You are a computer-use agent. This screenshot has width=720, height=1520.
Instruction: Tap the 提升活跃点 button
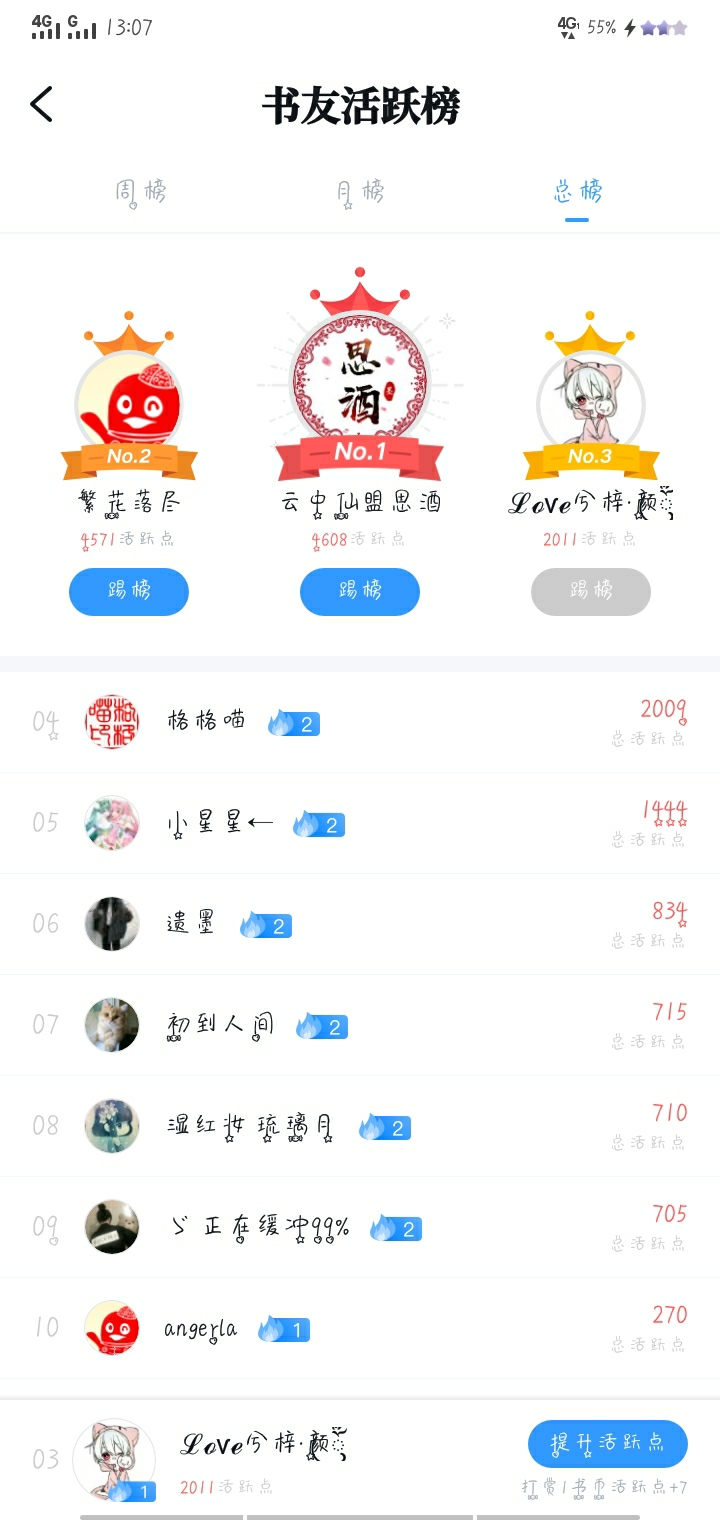607,1443
